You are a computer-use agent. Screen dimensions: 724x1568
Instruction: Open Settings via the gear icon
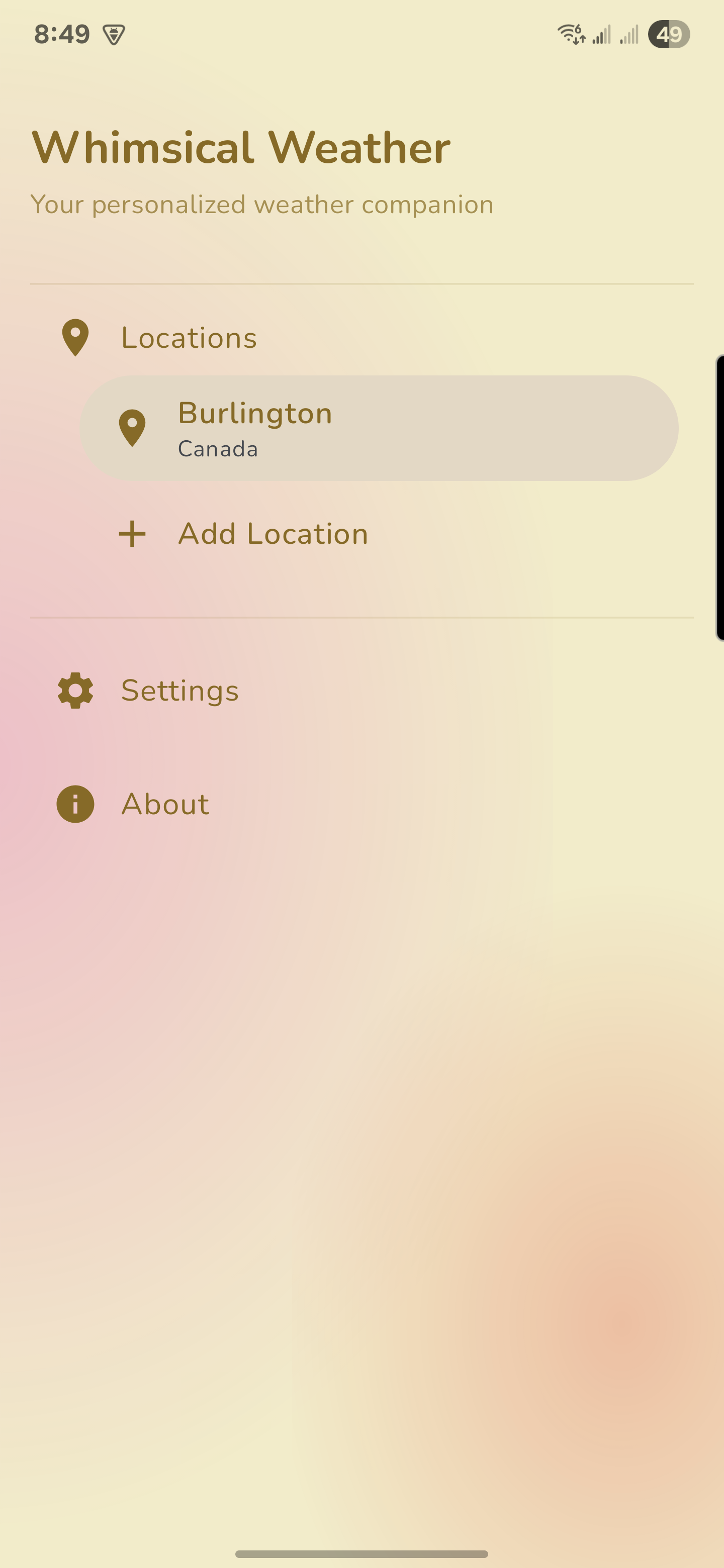(x=74, y=690)
